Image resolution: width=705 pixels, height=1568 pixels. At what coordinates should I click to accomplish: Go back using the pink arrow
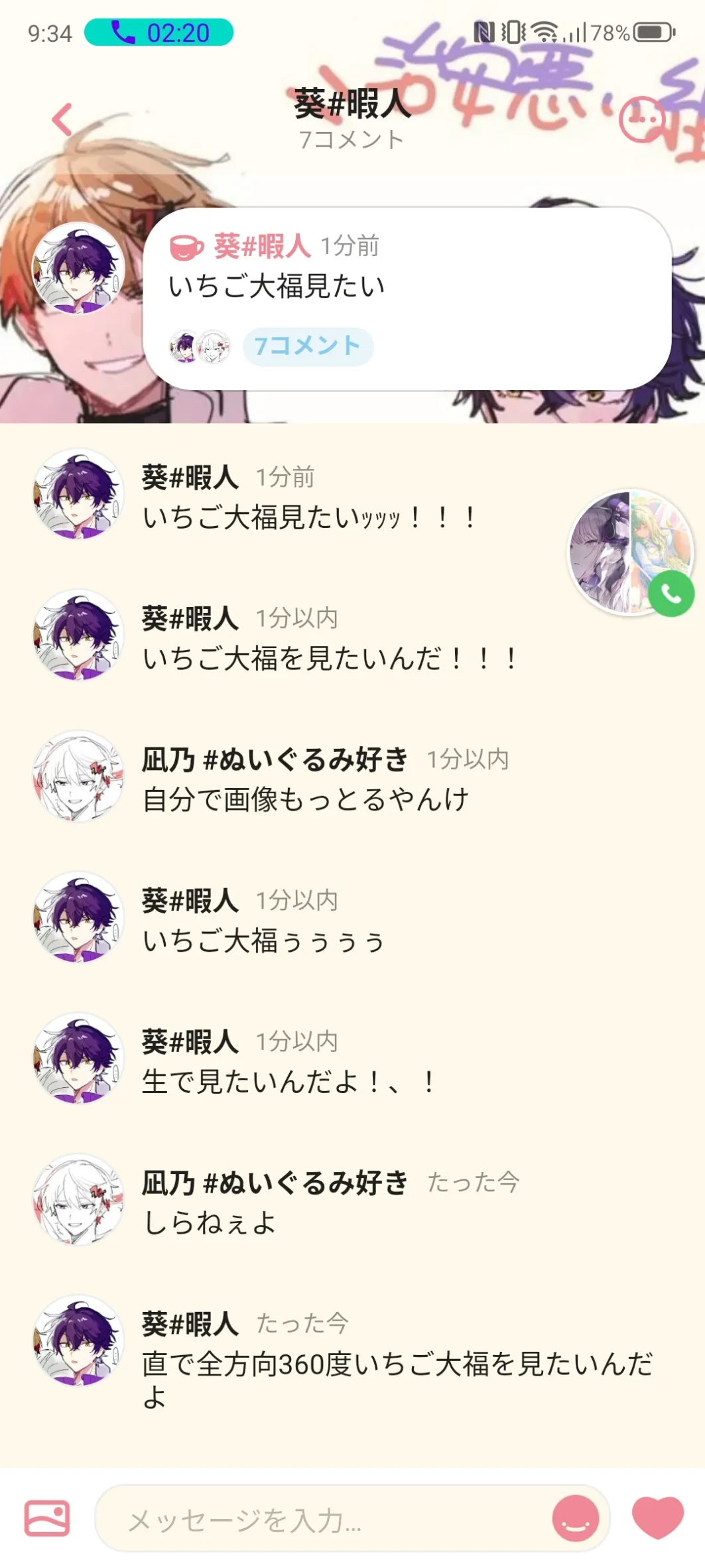(62, 120)
